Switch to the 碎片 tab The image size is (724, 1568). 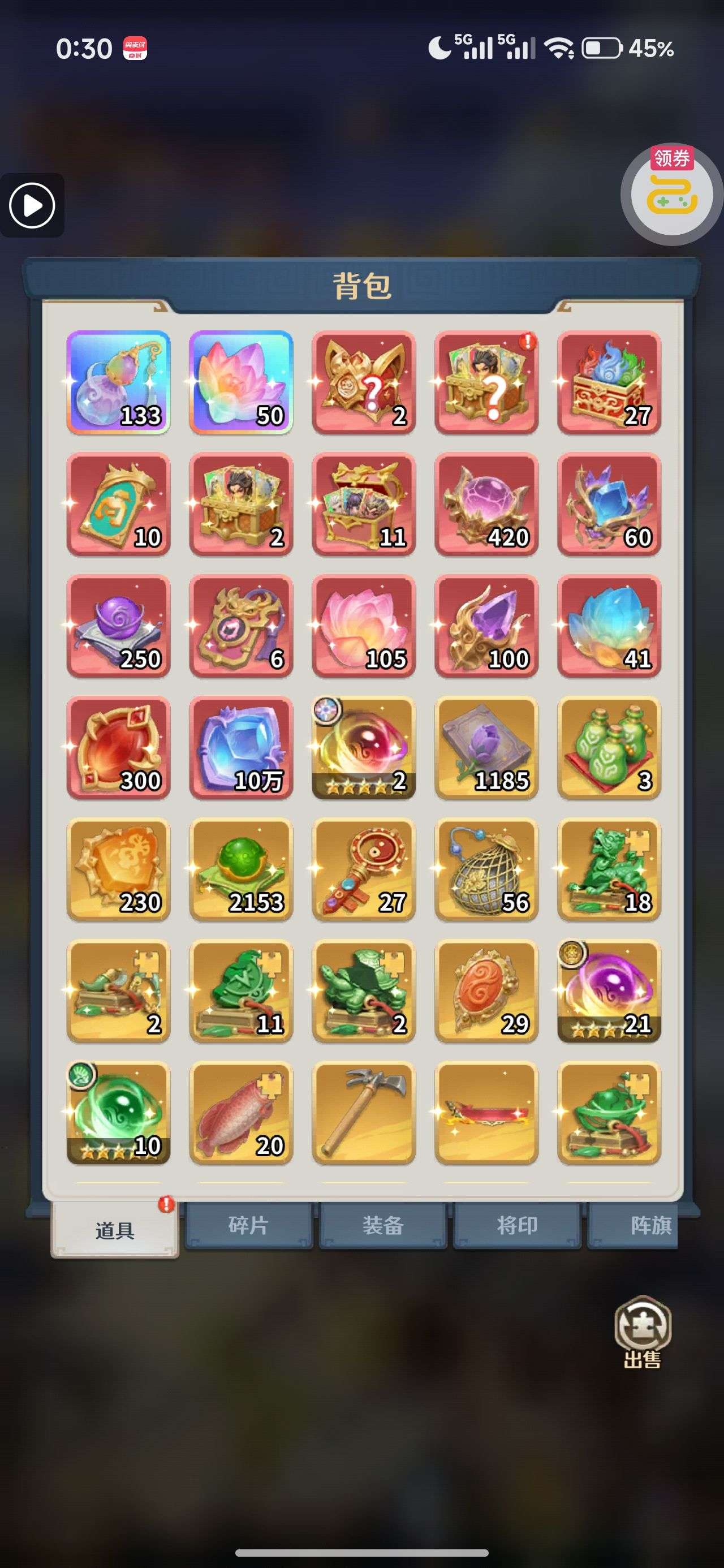tap(248, 1224)
